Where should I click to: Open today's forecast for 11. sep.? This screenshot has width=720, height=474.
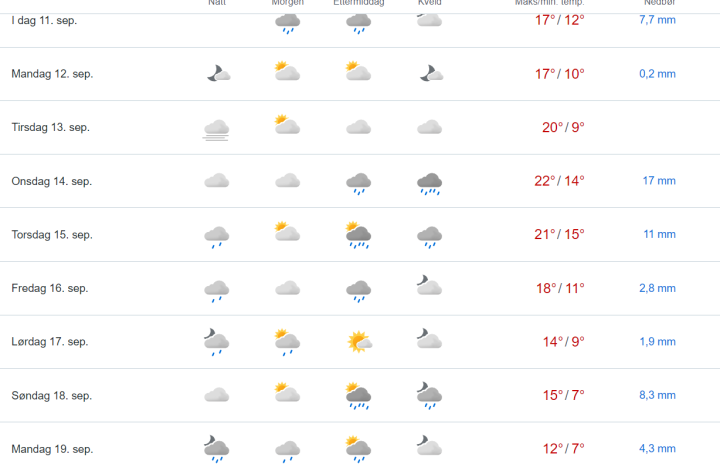pos(46,20)
